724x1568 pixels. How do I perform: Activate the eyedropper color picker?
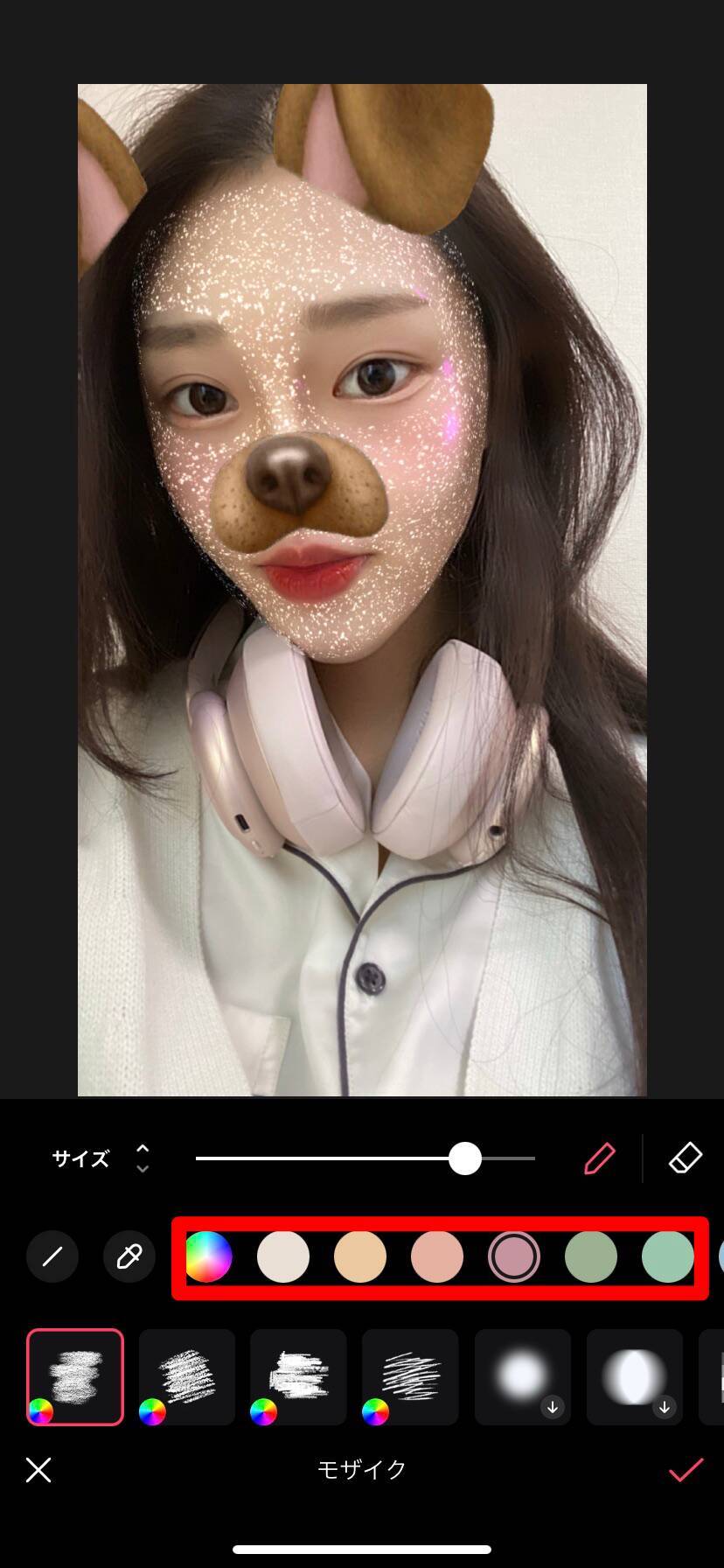click(129, 1256)
